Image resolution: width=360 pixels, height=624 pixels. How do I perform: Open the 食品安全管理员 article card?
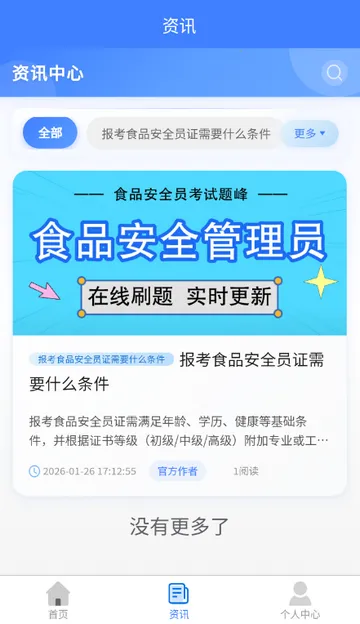pos(180,333)
